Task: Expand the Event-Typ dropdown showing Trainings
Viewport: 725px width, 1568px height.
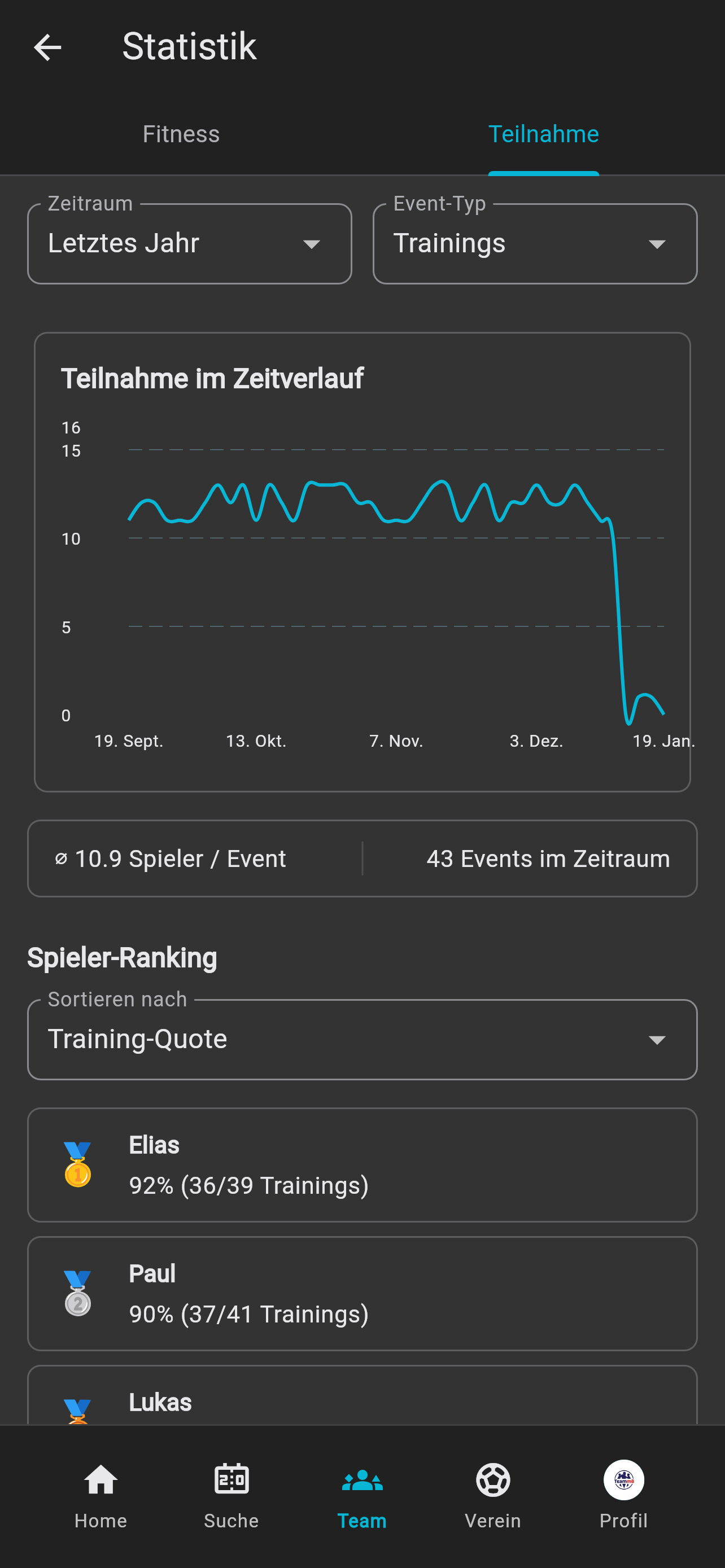Action: click(x=535, y=243)
